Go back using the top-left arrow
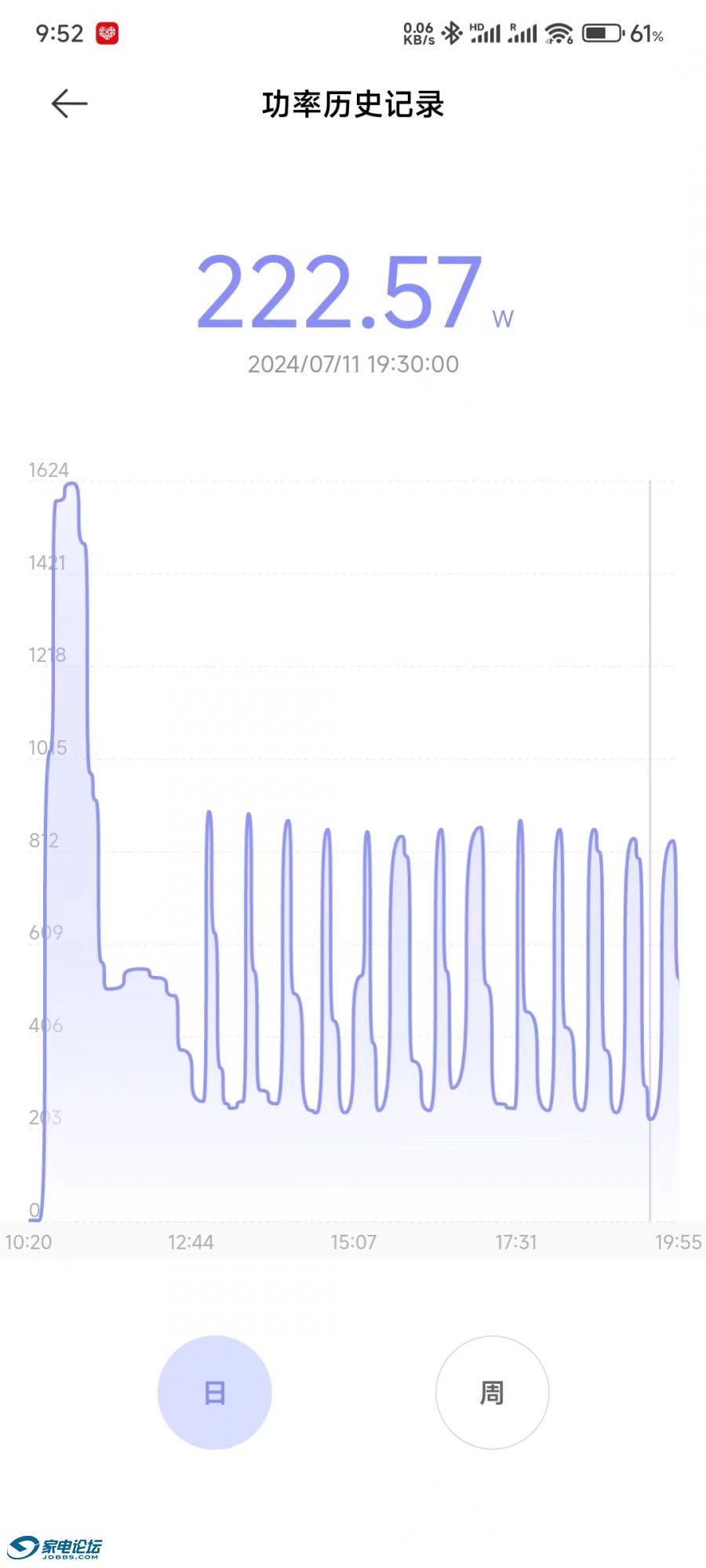 point(69,103)
